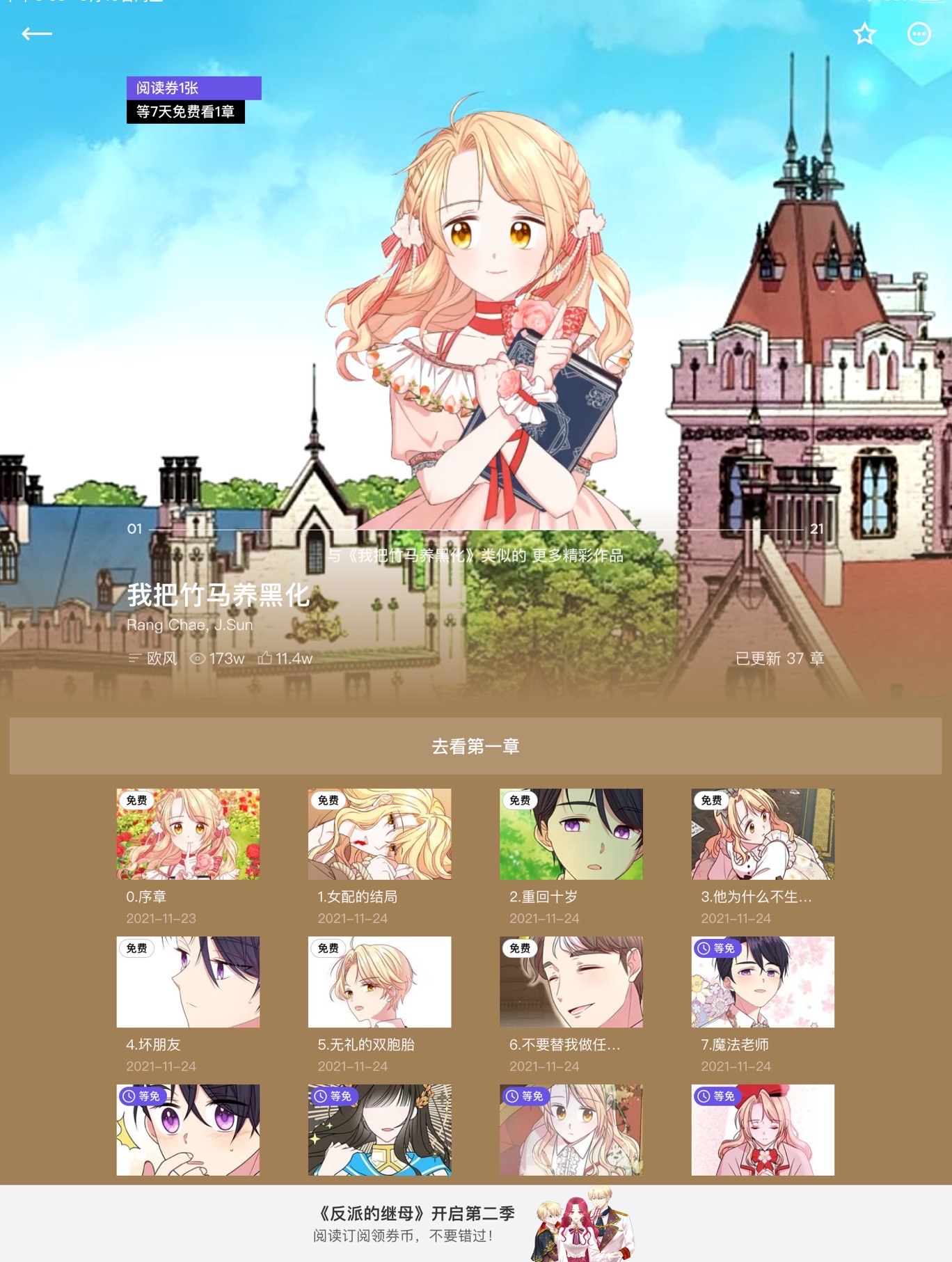Open chapter 3.他为什么不生…

(763, 834)
